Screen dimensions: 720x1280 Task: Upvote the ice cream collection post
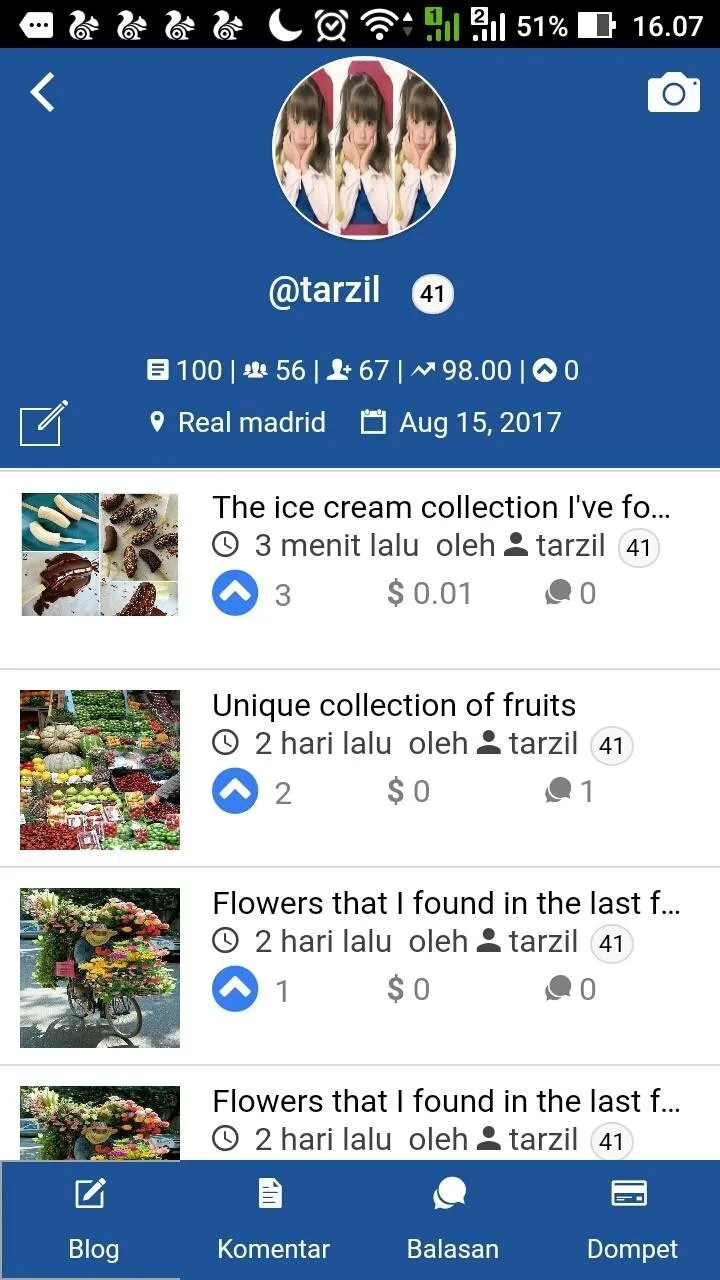pos(236,593)
